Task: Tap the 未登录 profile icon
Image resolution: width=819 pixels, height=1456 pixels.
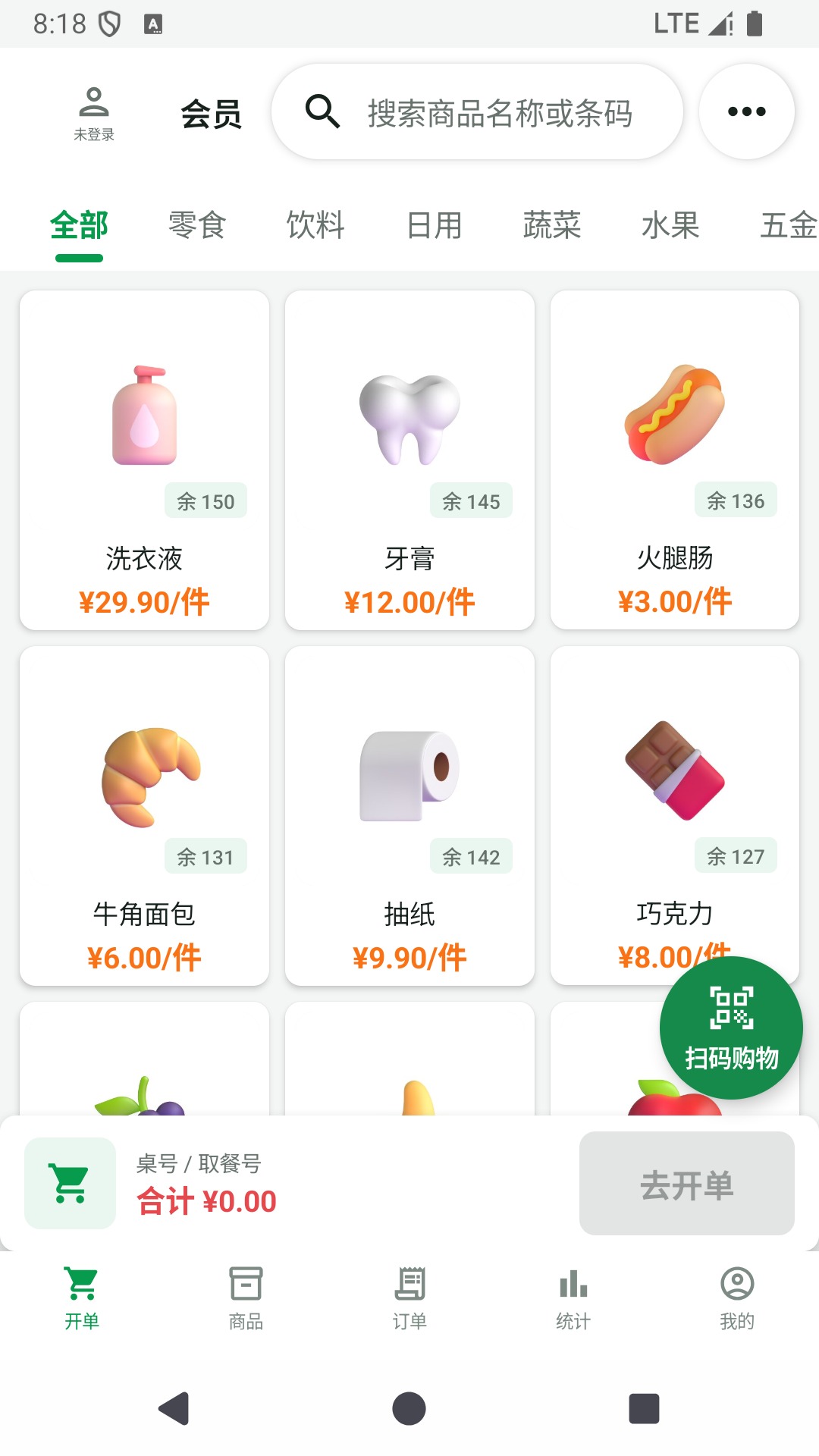Action: [94, 114]
